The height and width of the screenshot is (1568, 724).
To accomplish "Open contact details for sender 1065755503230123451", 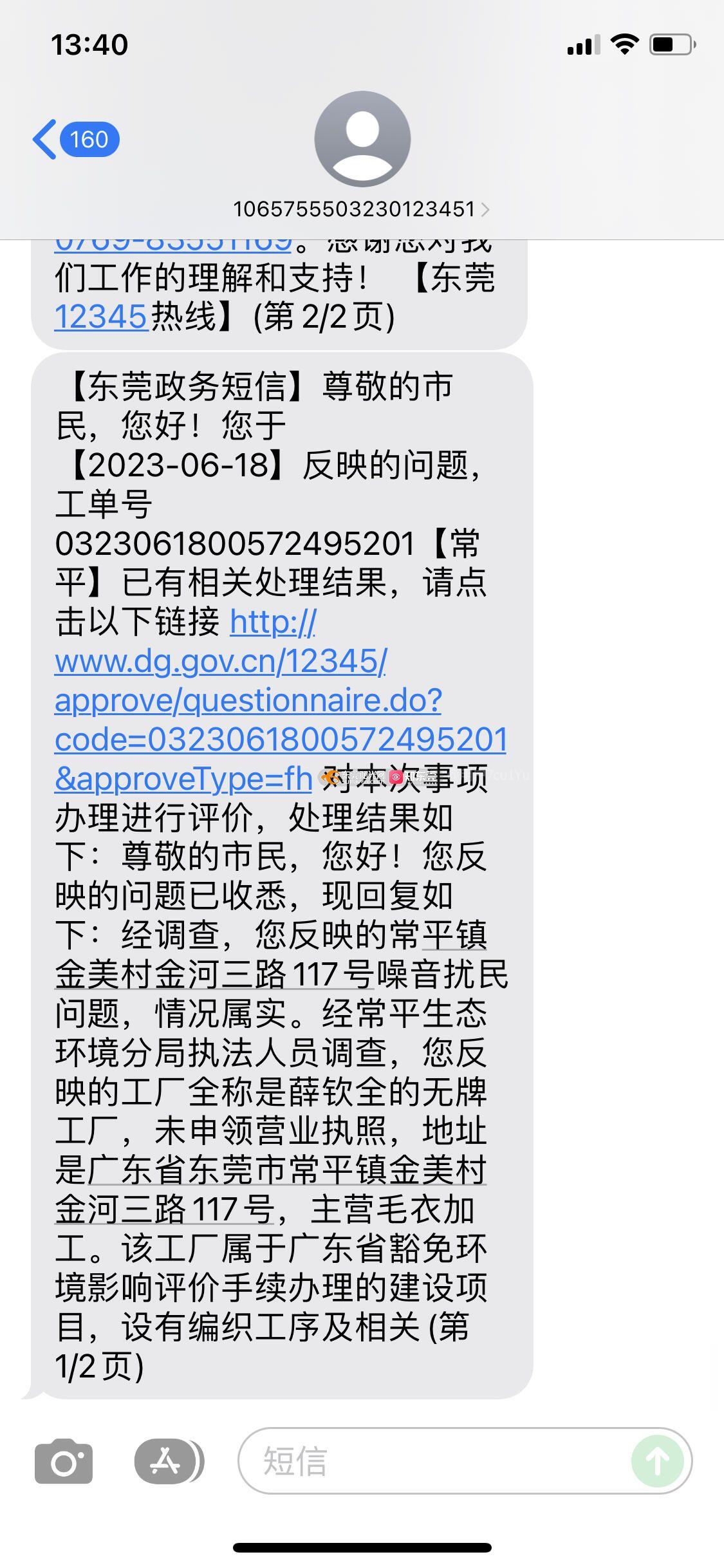I will pyautogui.click(x=362, y=209).
